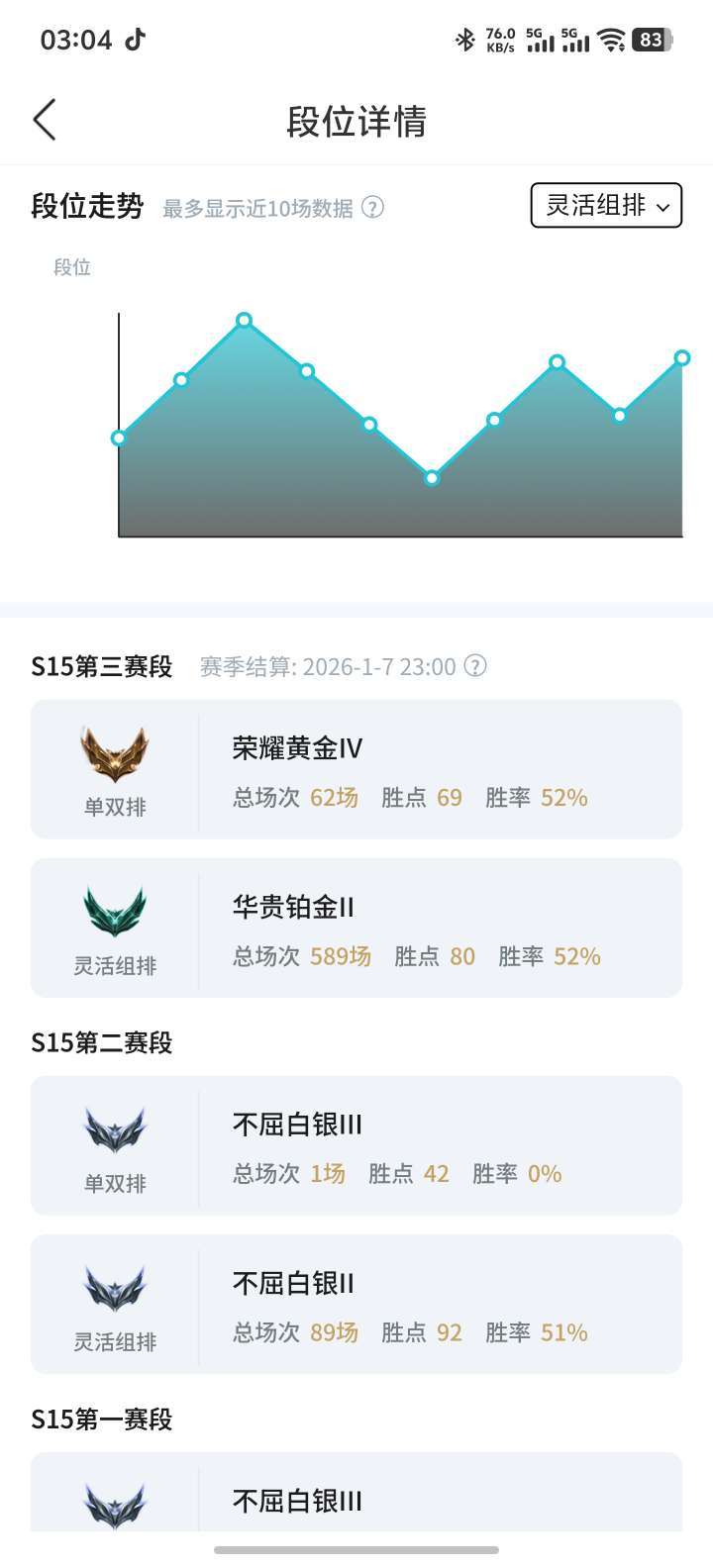Viewport: 713px width, 1568px height.
Task: Collapse the S15第二赛段 section
Action: click(102, 1042)
